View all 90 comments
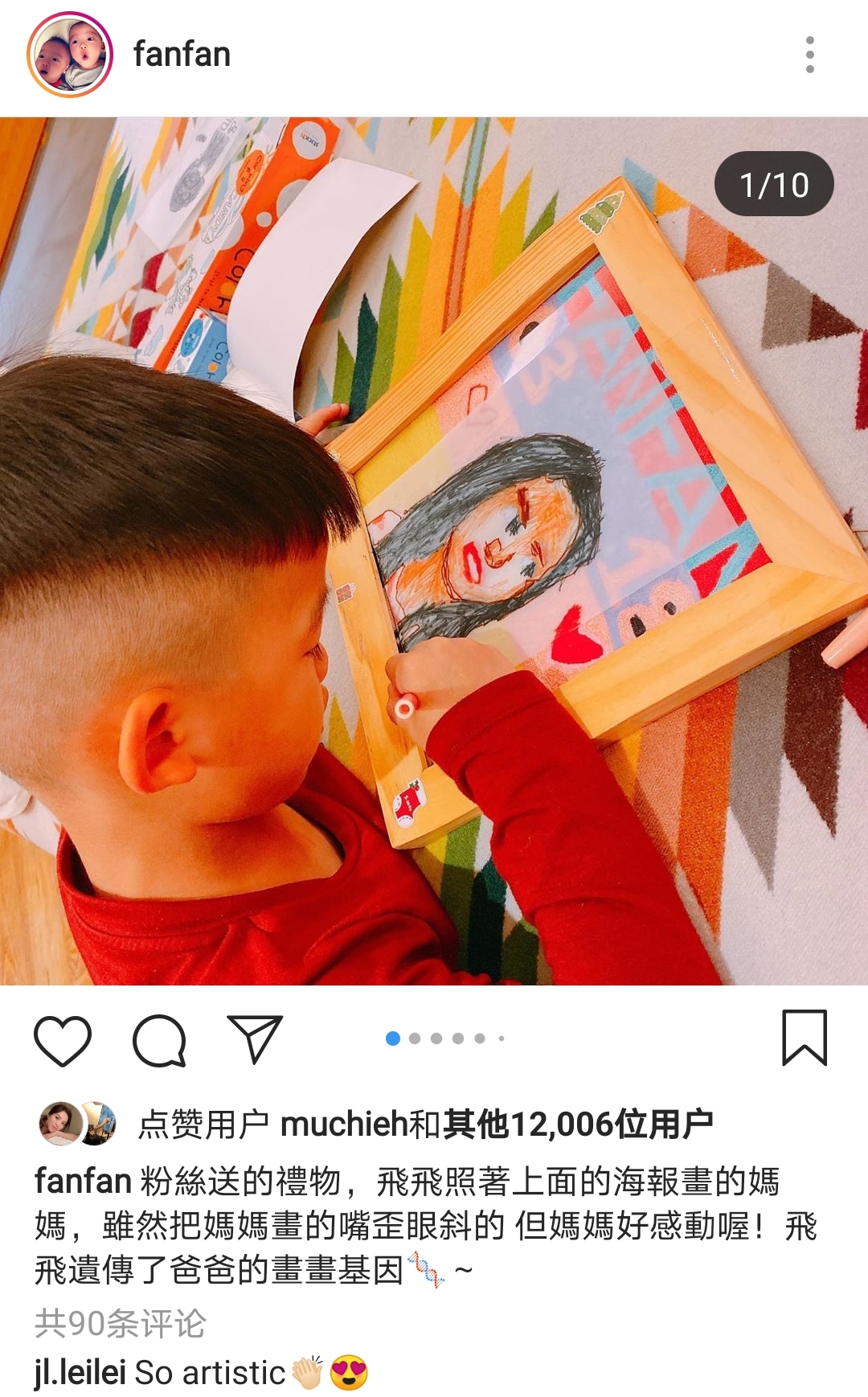Image resolution: width=868 pixels, height=1397 pixels. [x=121, y=1323]
